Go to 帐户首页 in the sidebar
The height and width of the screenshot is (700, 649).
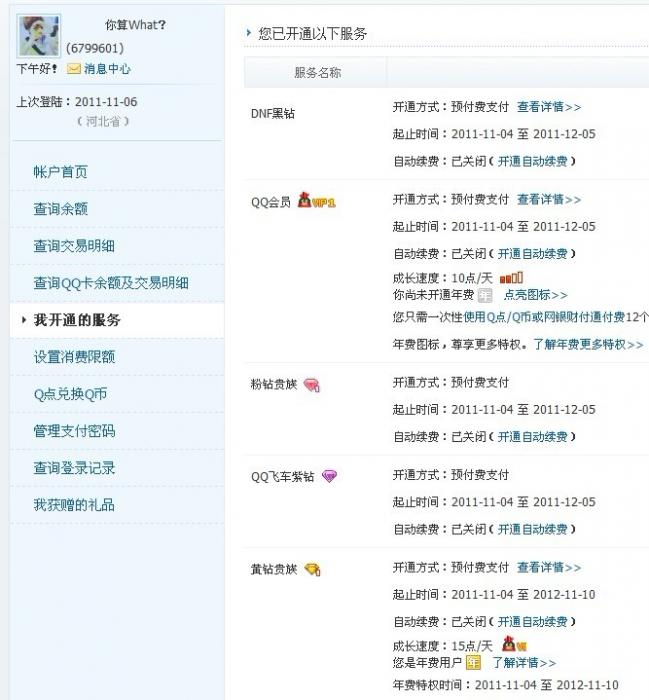pyautogui.click(x=61, y=172)
